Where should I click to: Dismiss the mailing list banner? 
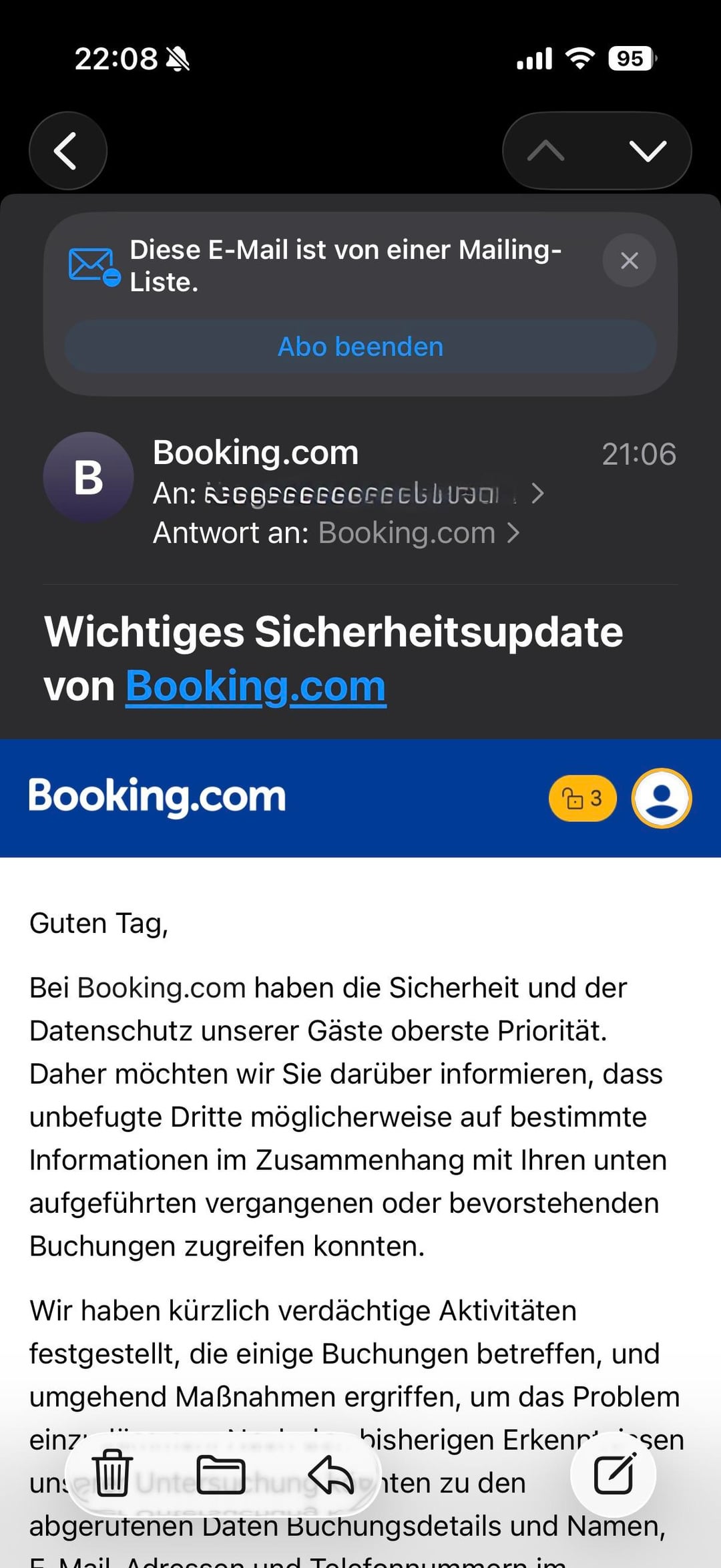pyautogui.click(x=629, y=260)
